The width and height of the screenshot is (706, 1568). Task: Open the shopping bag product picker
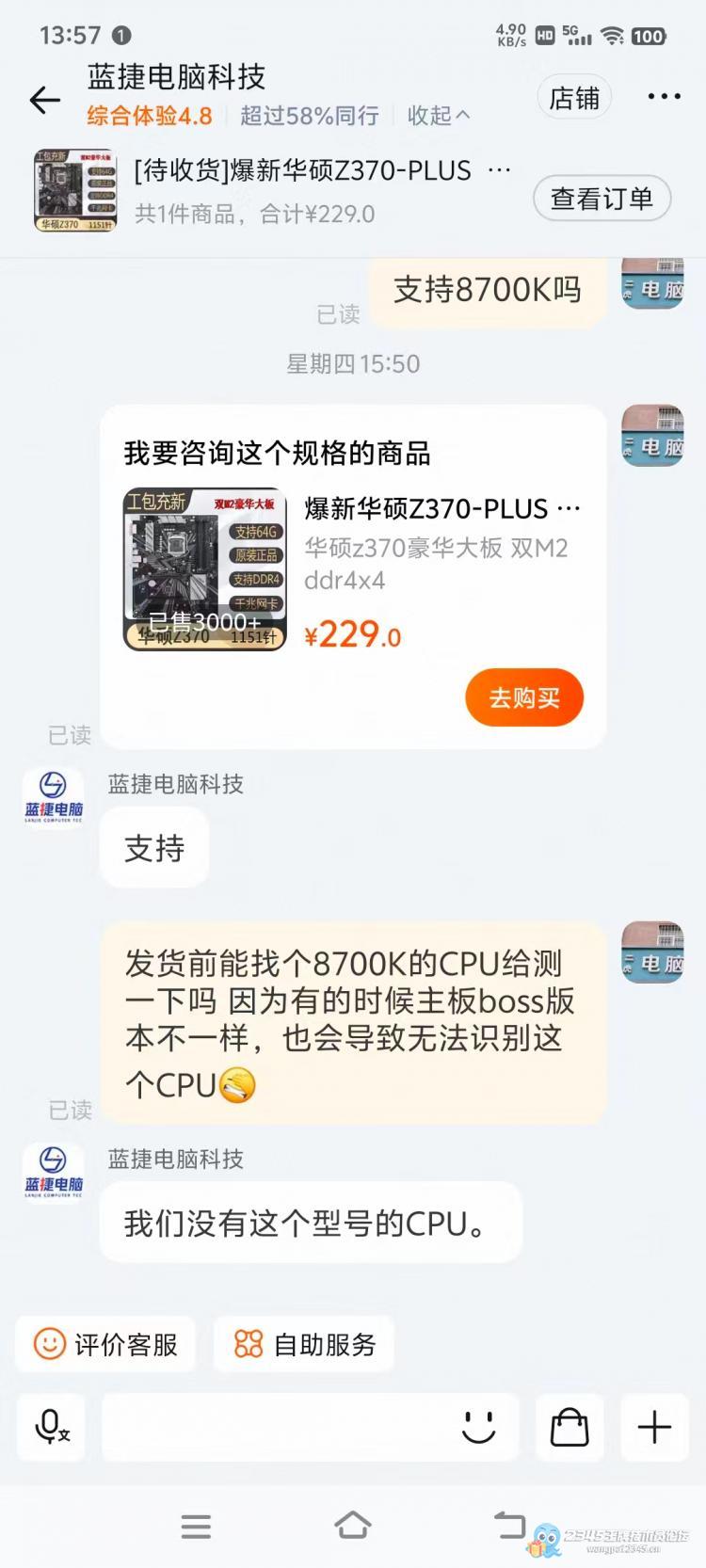pos(569,1428)
